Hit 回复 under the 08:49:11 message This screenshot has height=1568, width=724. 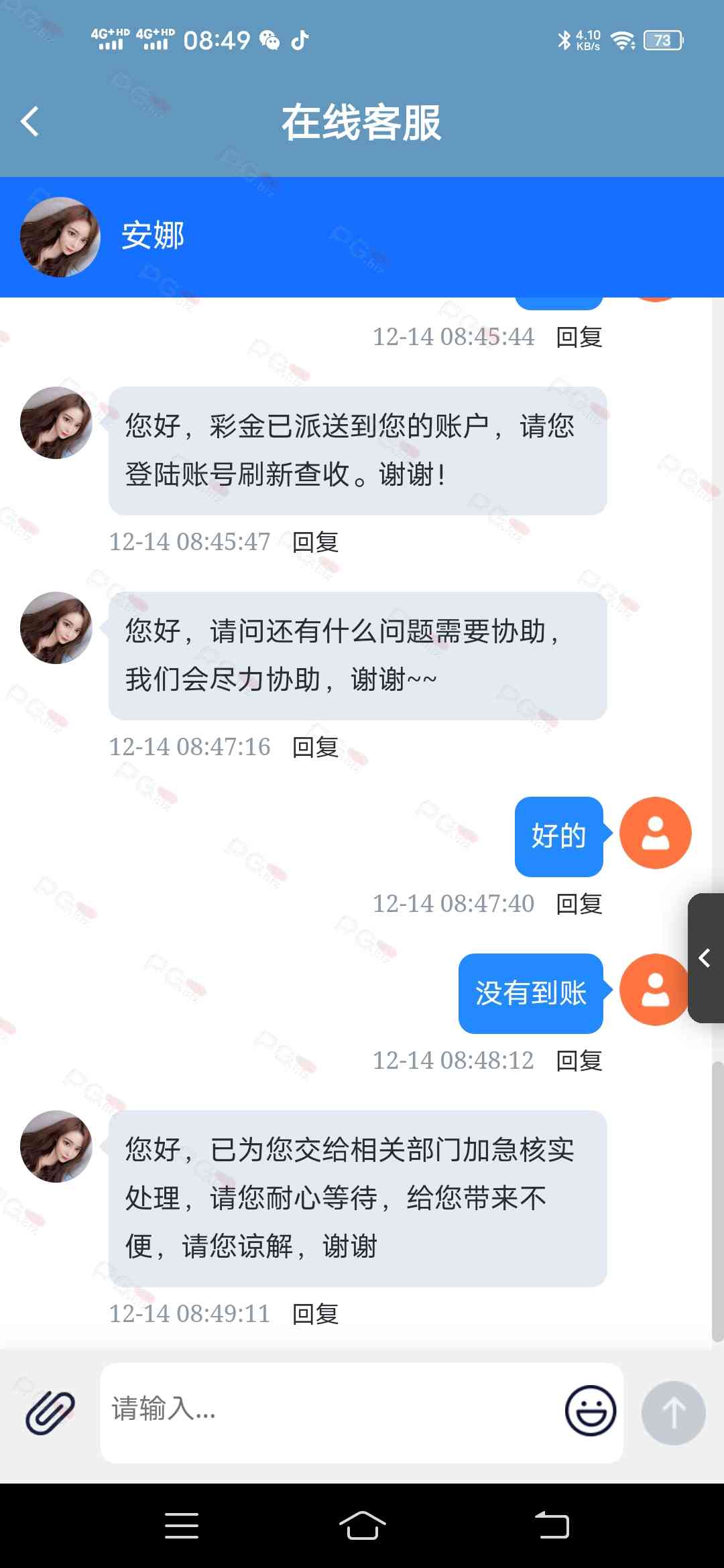315,1314
